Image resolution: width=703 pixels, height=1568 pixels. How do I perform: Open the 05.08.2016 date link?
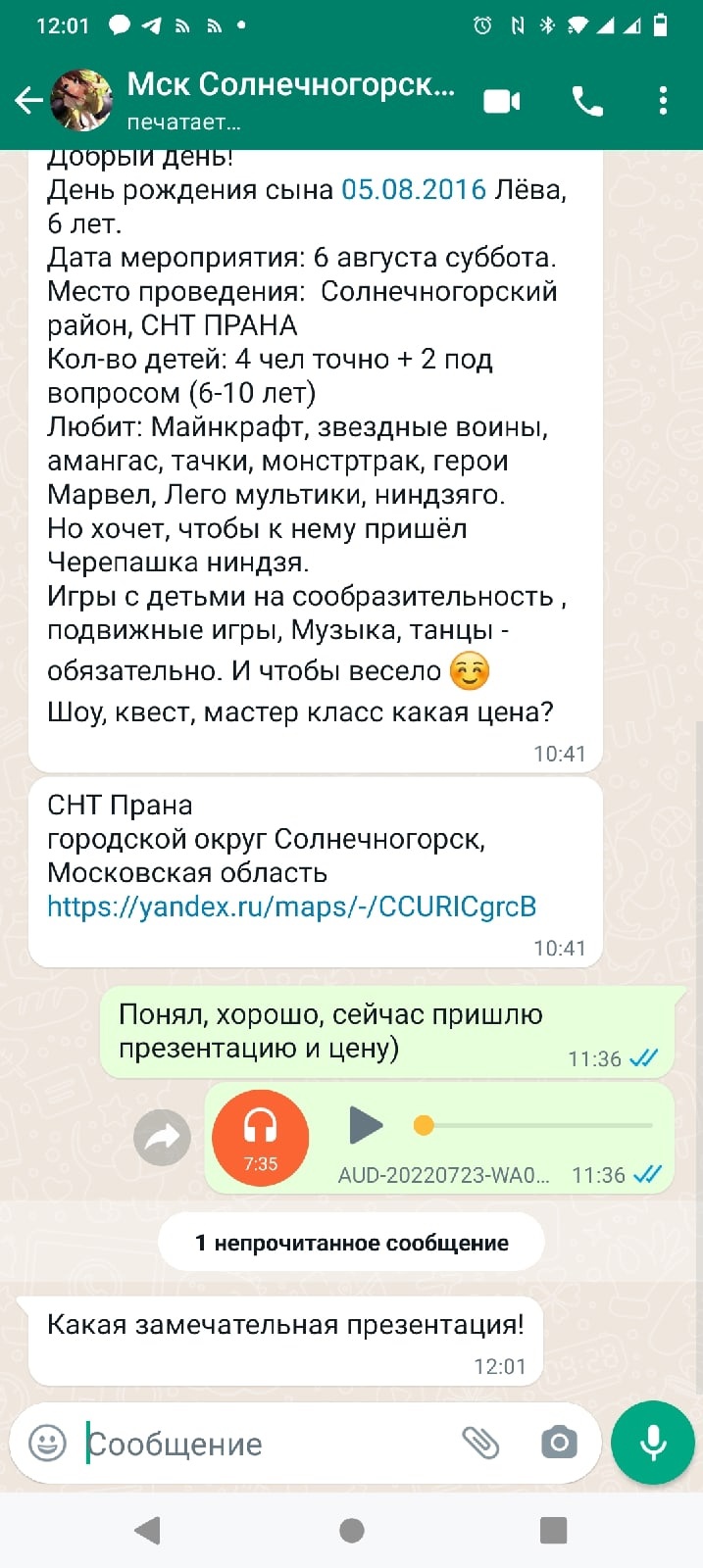pyautogui.click(x=413, y=189)
